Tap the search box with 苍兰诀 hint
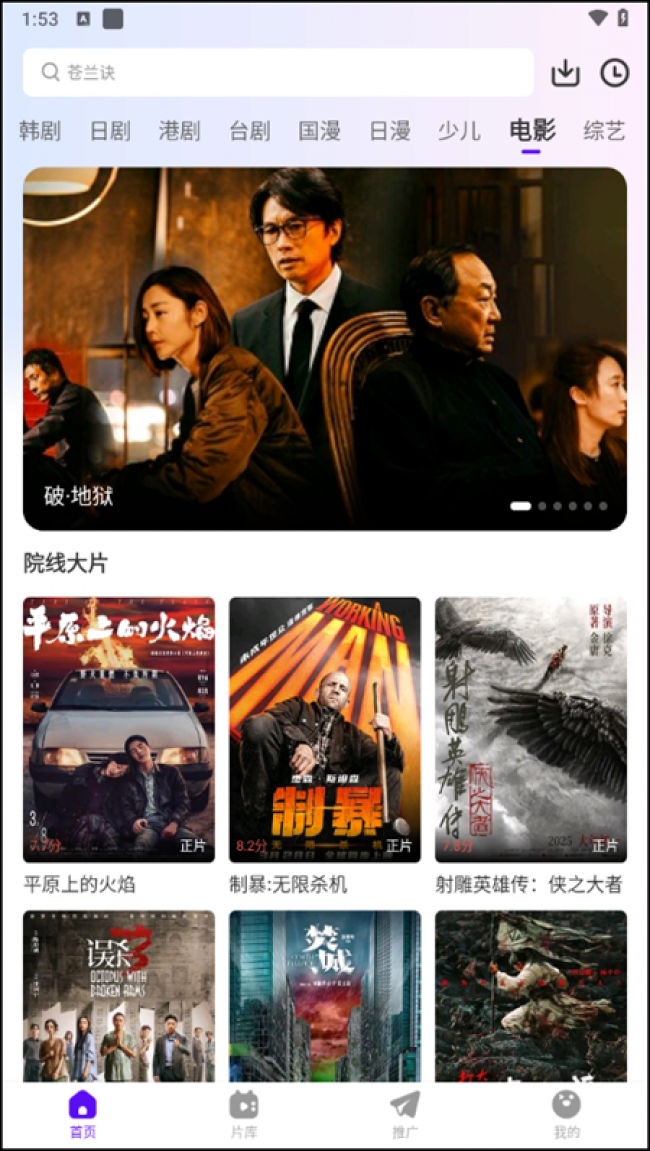The image size is (650, 1151). [278, 73]
